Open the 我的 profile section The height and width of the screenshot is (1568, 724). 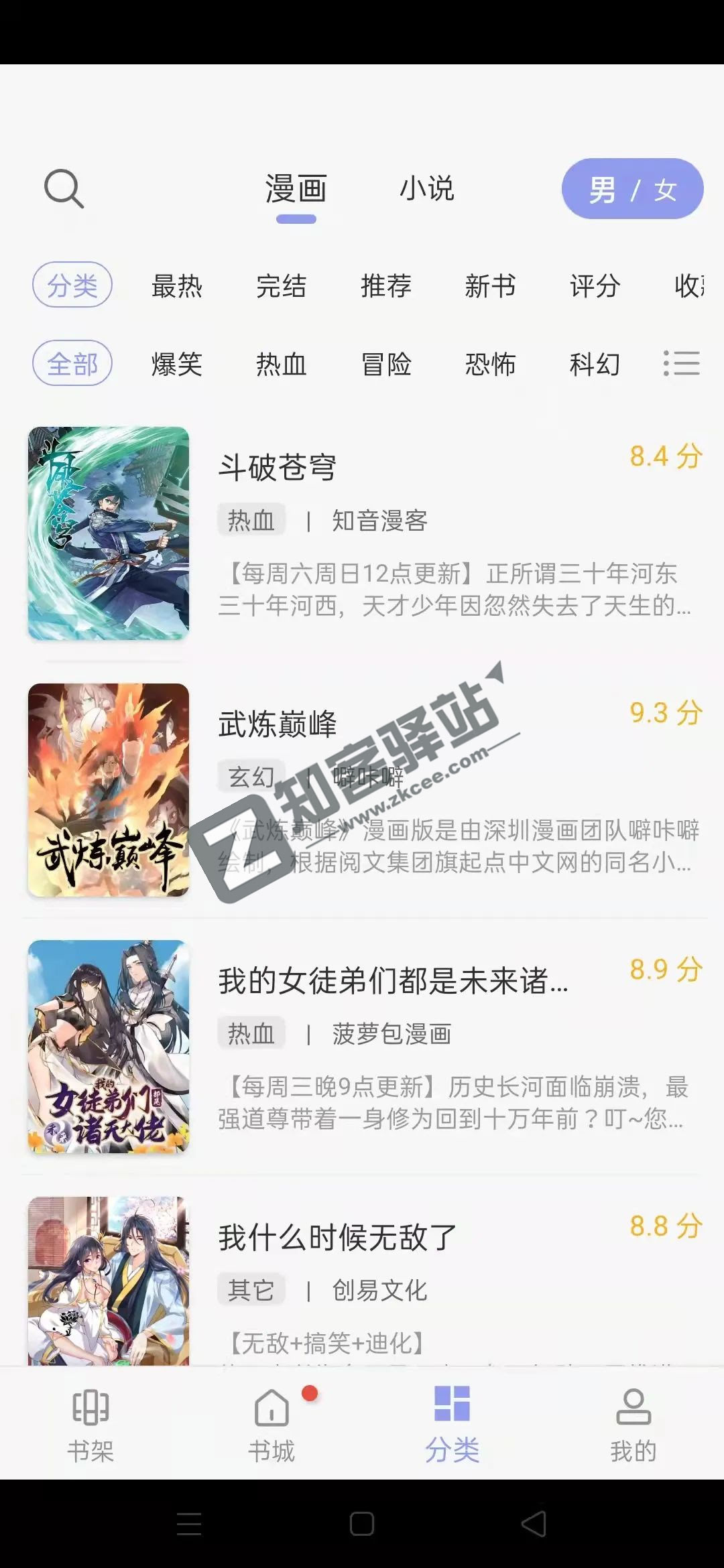633,1431
